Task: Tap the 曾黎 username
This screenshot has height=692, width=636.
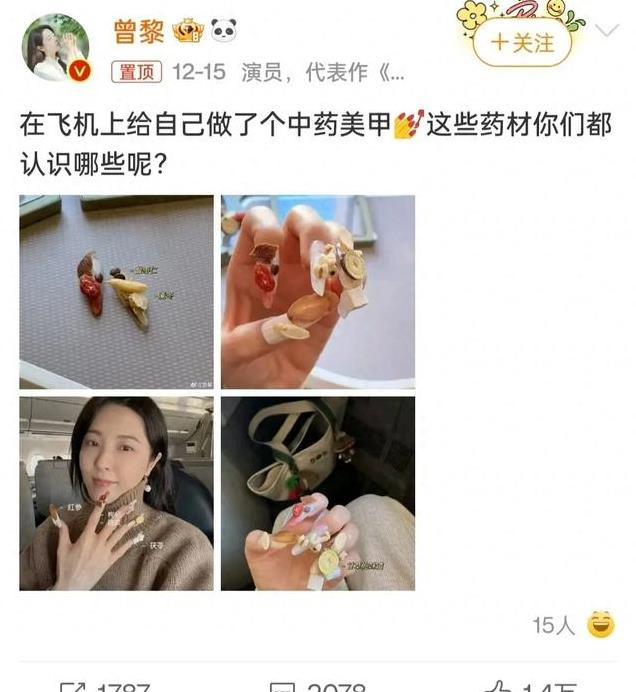Action: click(x=139, y=30)
